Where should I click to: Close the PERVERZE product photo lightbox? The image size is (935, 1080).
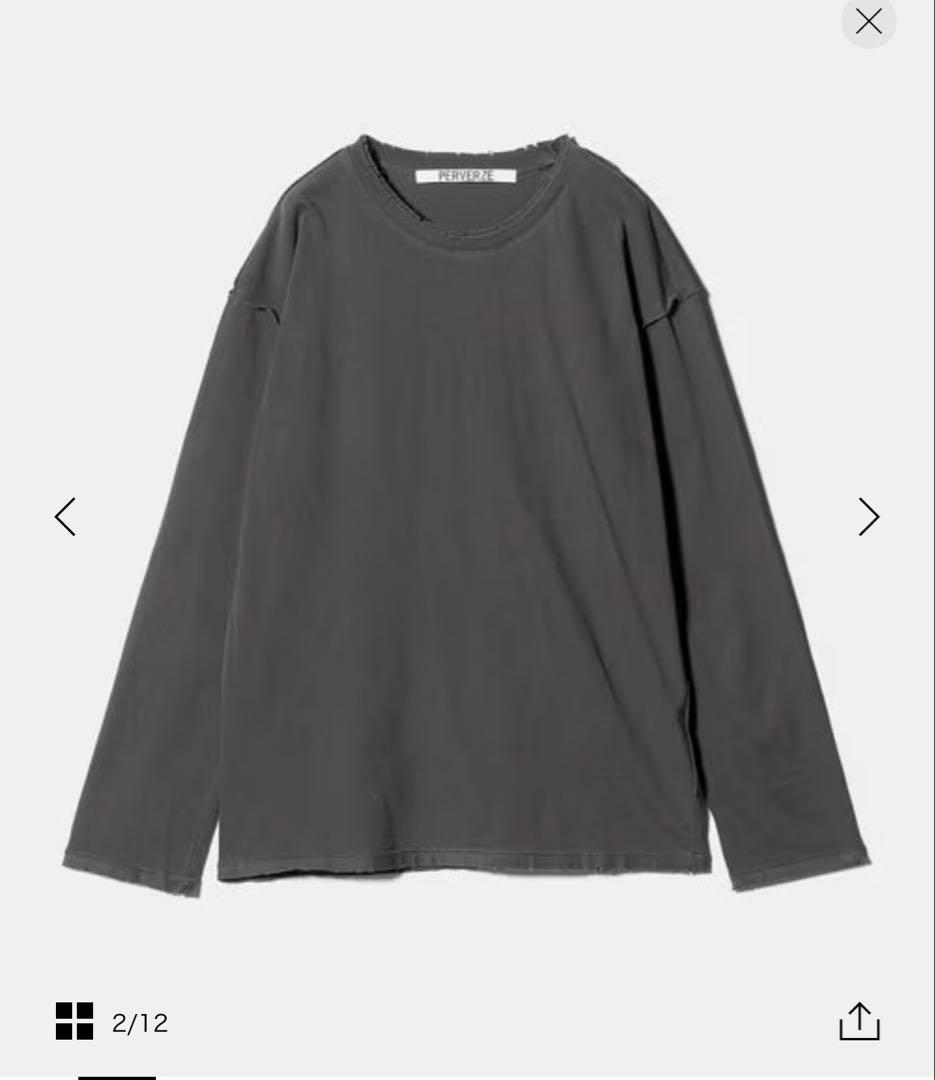pos(868,21)
